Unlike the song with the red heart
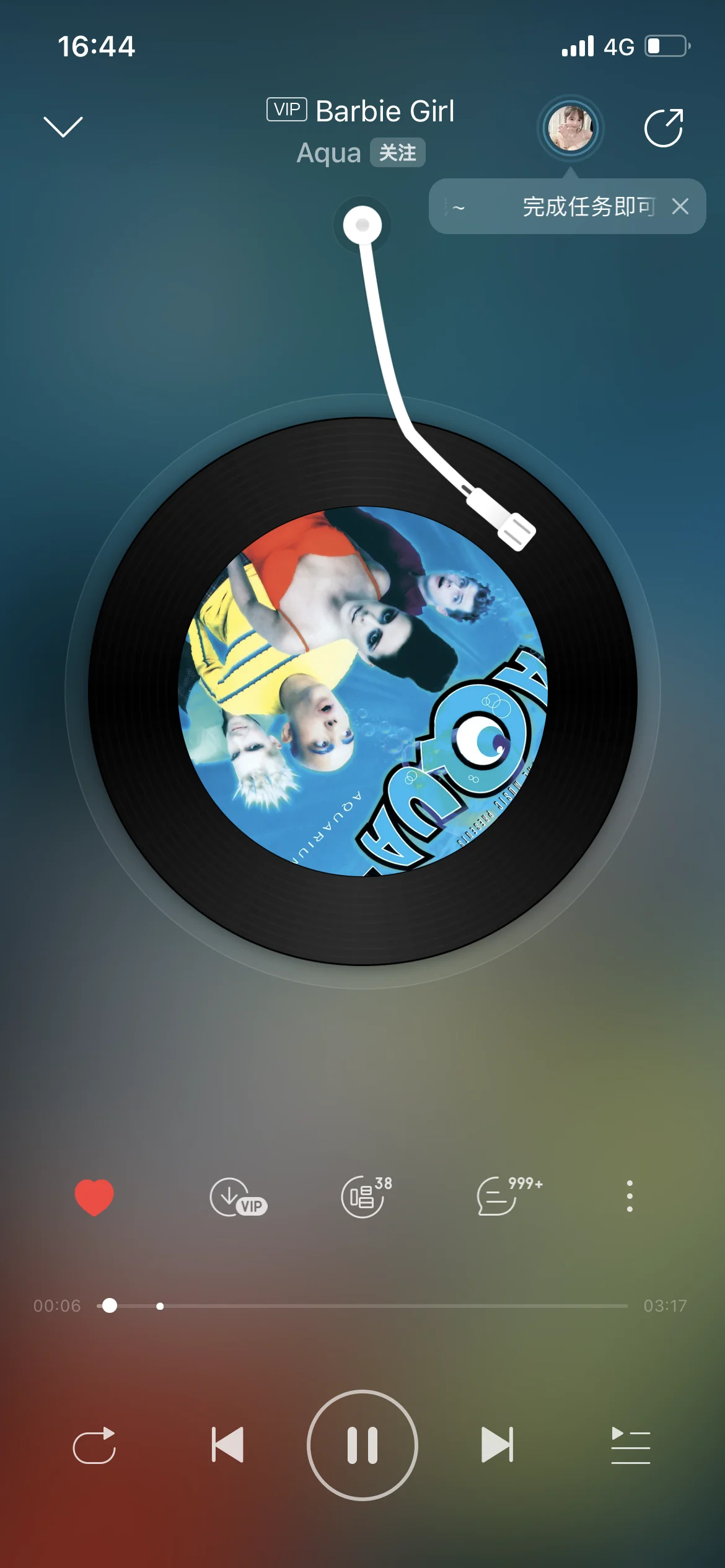Screen dimensions: 725x1568 tap(94, 1196)
